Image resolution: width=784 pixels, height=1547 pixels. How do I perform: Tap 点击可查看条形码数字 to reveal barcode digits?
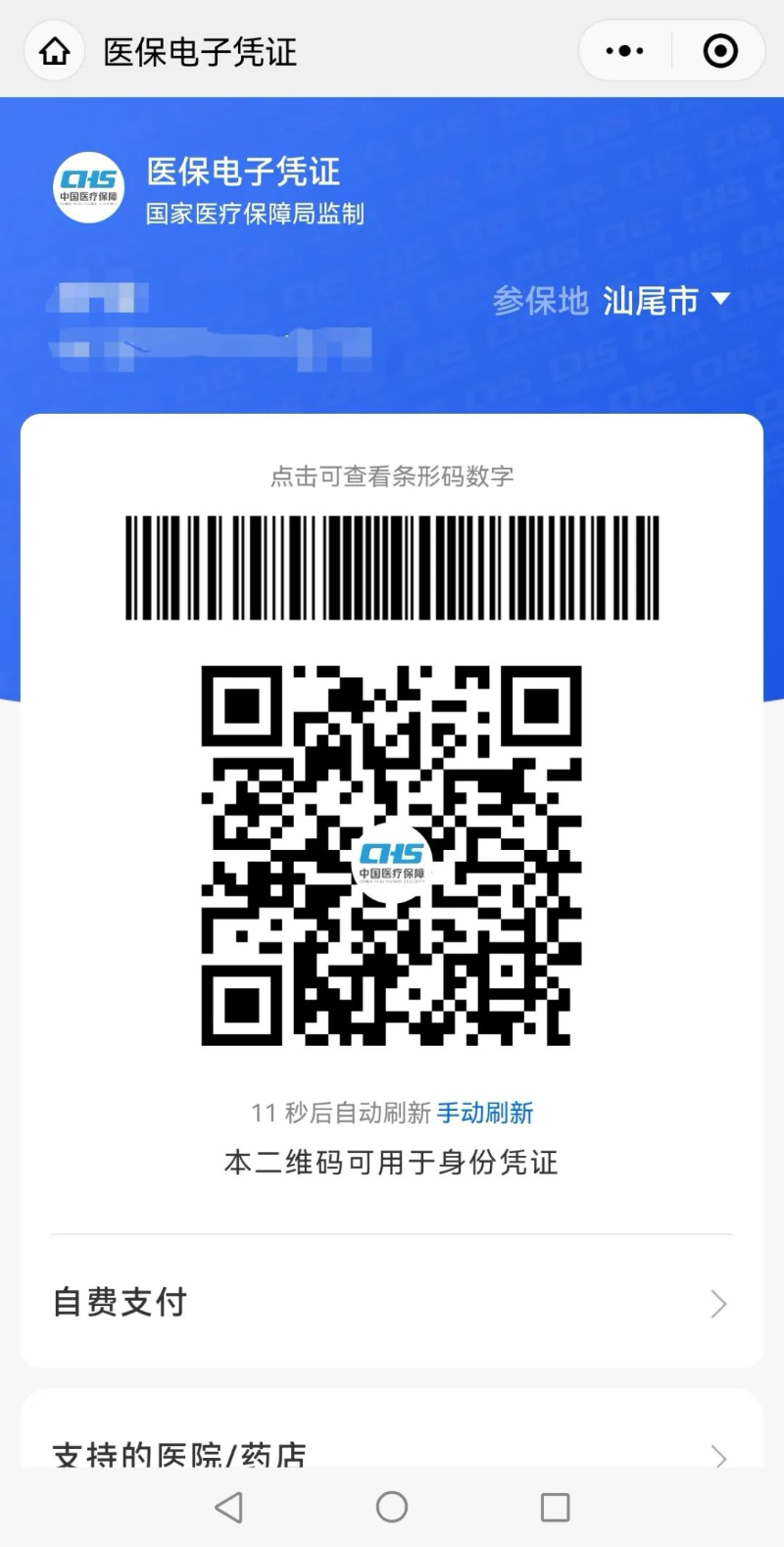pos(392,477)
